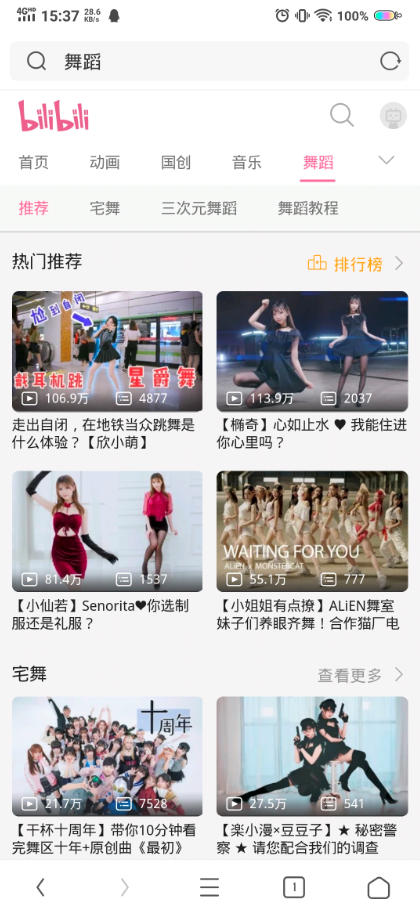This screenshot has width=420, height=913.
Task: Reload the page with the refresh icon
Action: 390,61
